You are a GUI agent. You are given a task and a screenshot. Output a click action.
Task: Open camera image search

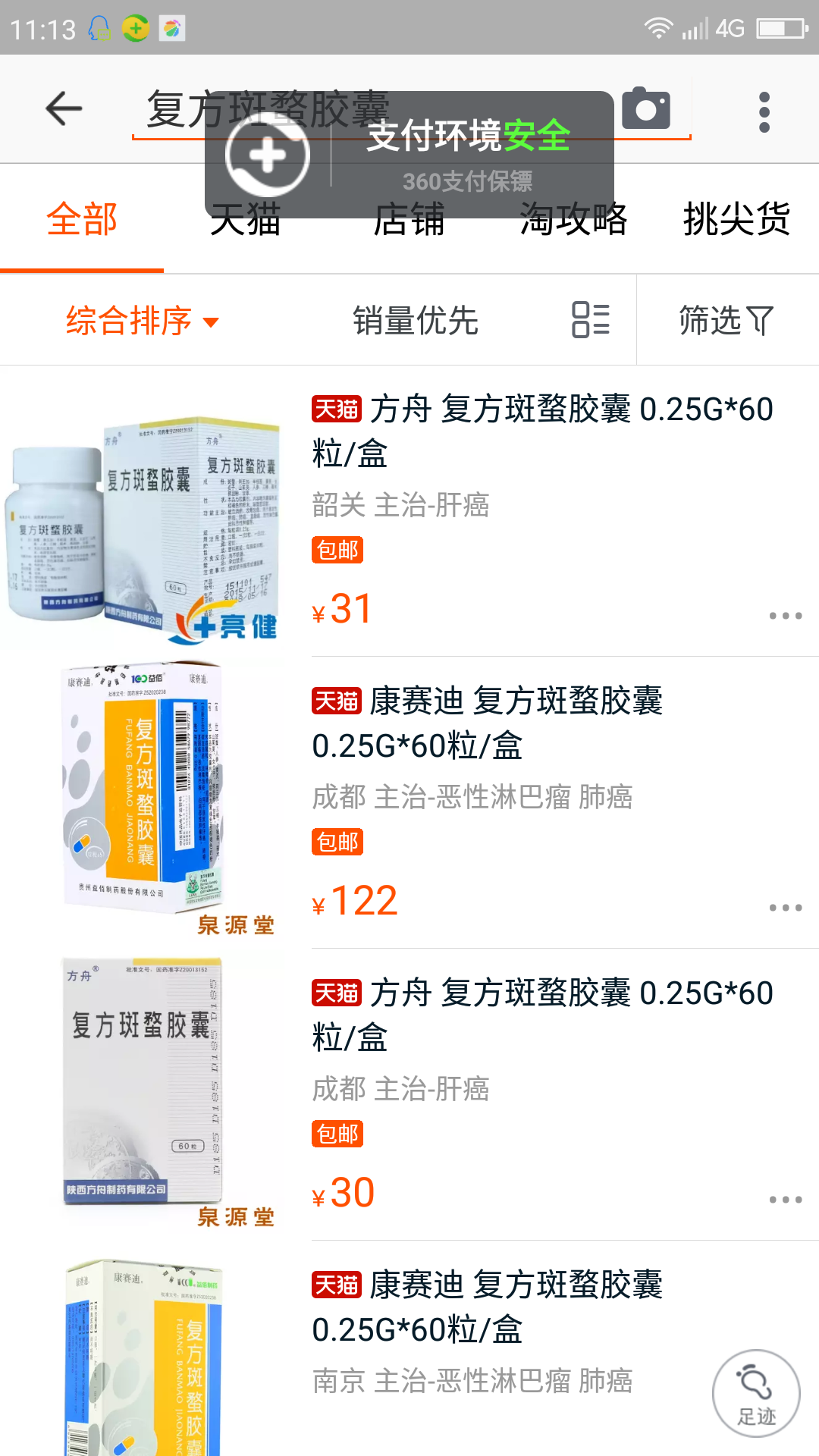coord(646,109)
